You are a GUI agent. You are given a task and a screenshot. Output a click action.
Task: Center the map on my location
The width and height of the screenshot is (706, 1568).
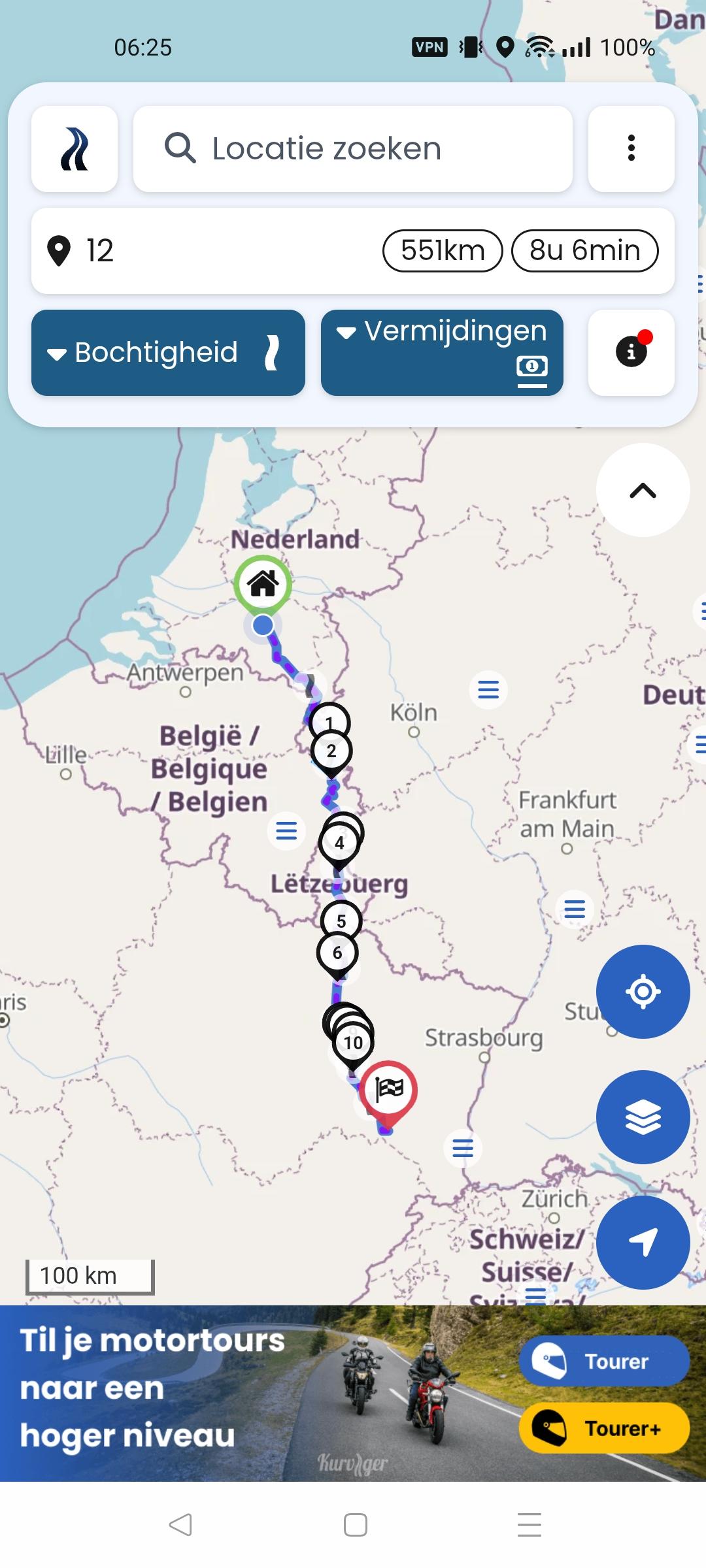coord(643,992)
